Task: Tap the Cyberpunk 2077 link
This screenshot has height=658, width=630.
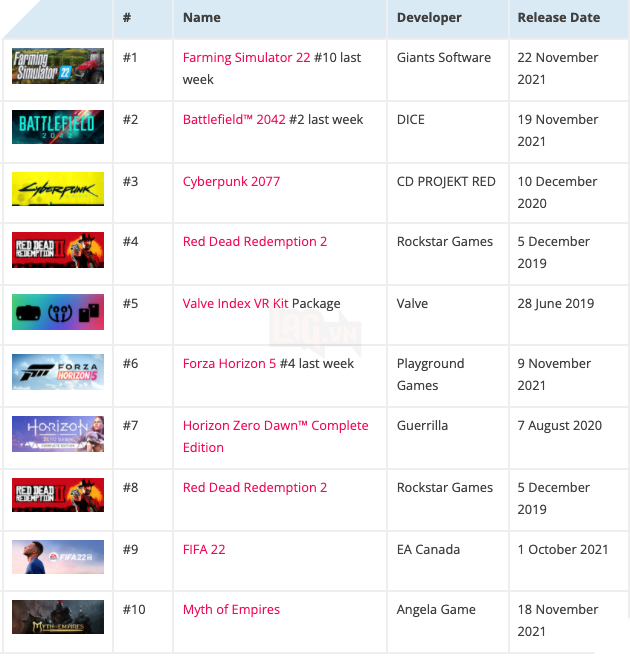Action: tap(231, 182)
